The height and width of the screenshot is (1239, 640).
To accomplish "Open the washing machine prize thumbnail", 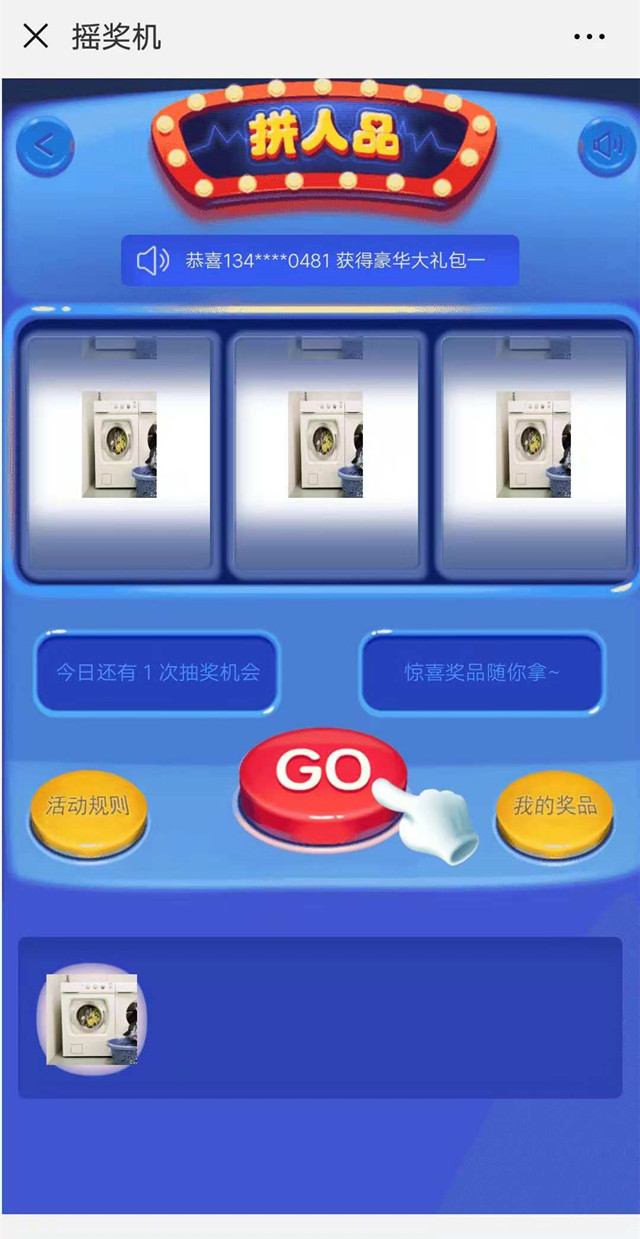I will pyautogui.click(x=92, y=1018).
